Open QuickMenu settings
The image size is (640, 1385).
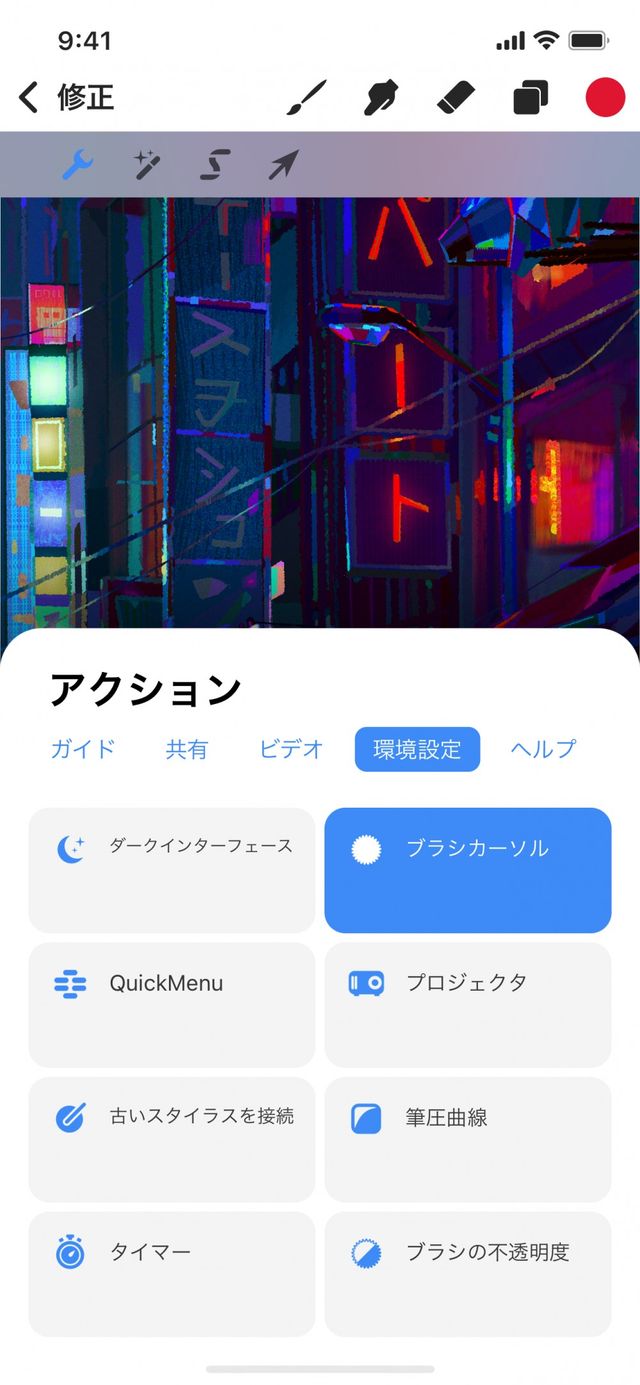pyautogui.click(x=172, y=1004)
